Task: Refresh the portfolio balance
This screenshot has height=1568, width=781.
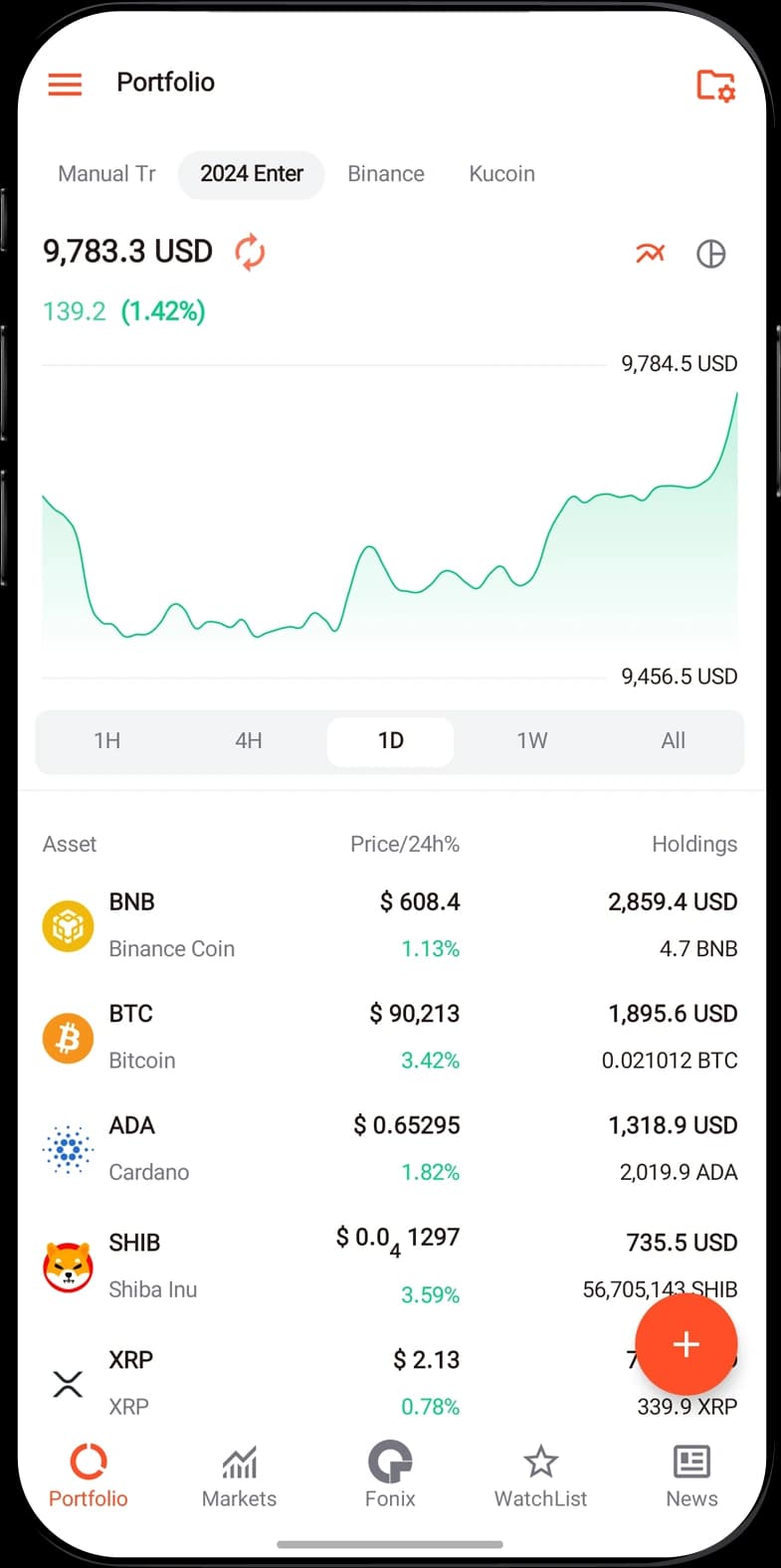Action: tap(250, 252)
